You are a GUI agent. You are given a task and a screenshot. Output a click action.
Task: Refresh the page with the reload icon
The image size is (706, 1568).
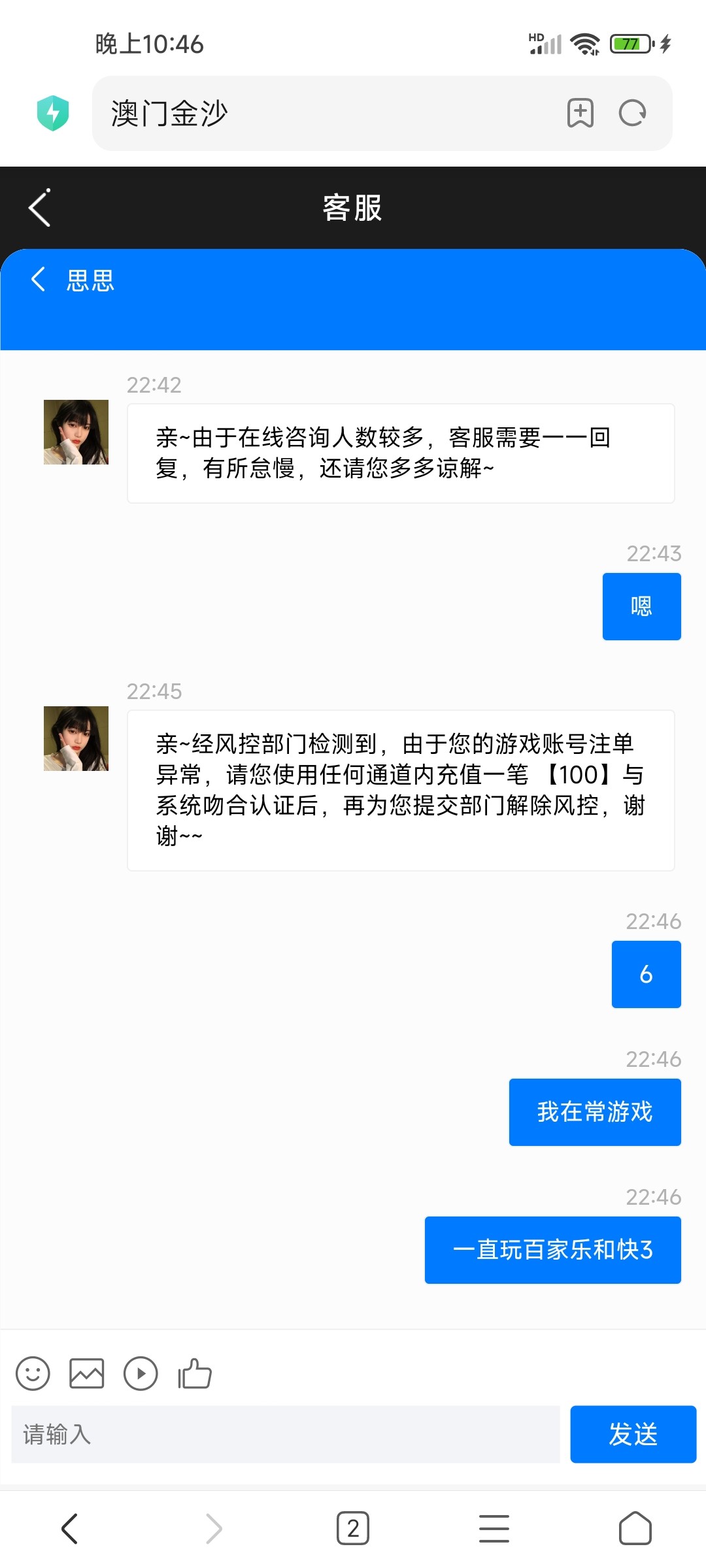[631, 113]
